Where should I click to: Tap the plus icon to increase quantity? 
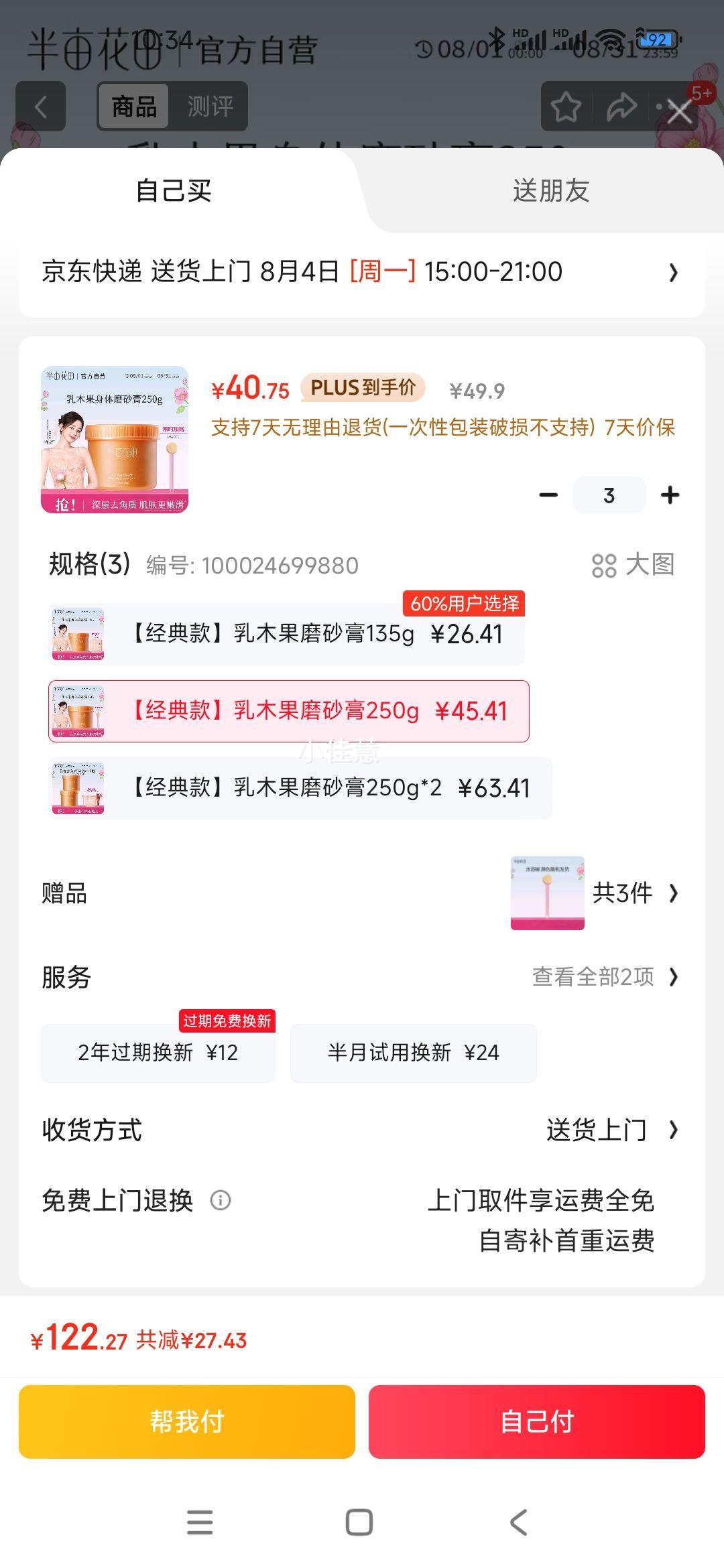click(x=670, y=495)
